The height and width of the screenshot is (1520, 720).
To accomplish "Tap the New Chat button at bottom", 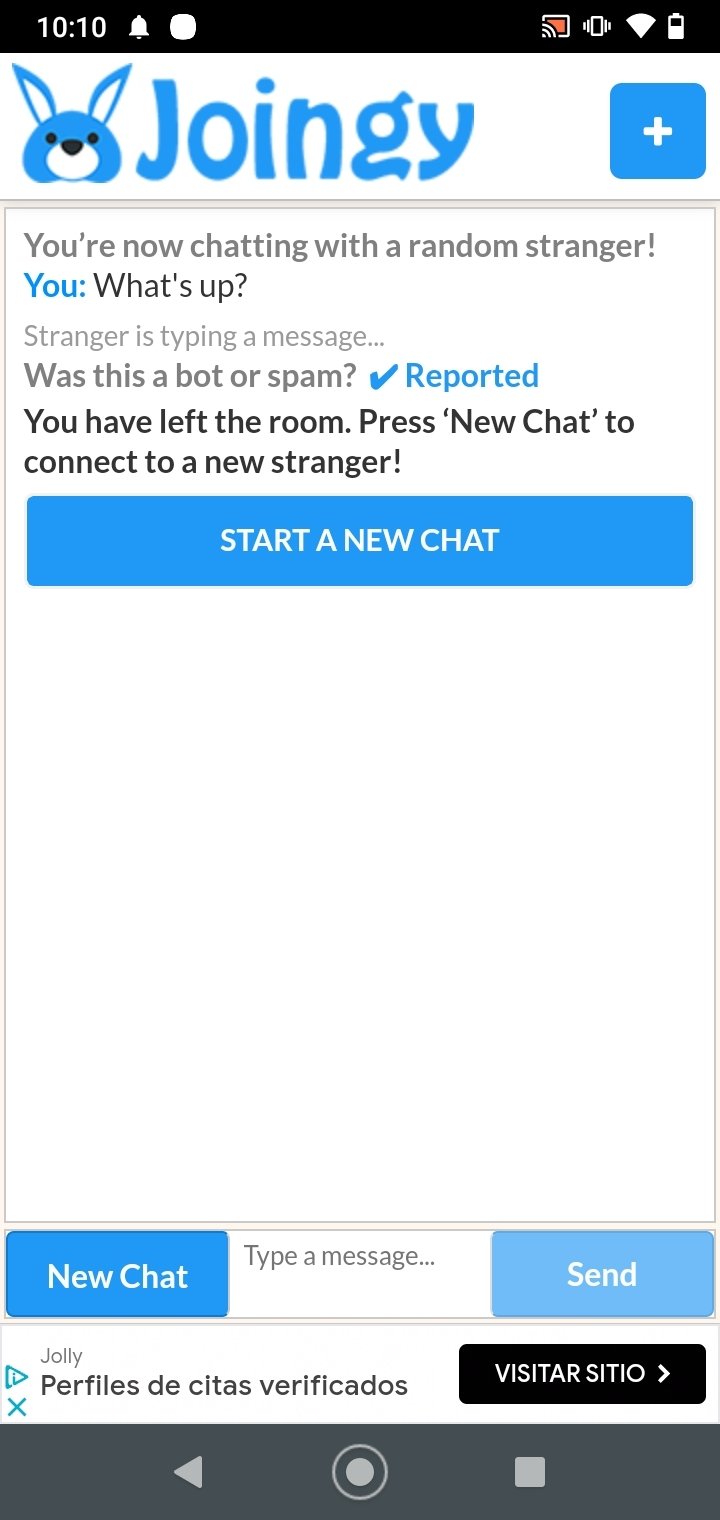I will click(118, 1275).
